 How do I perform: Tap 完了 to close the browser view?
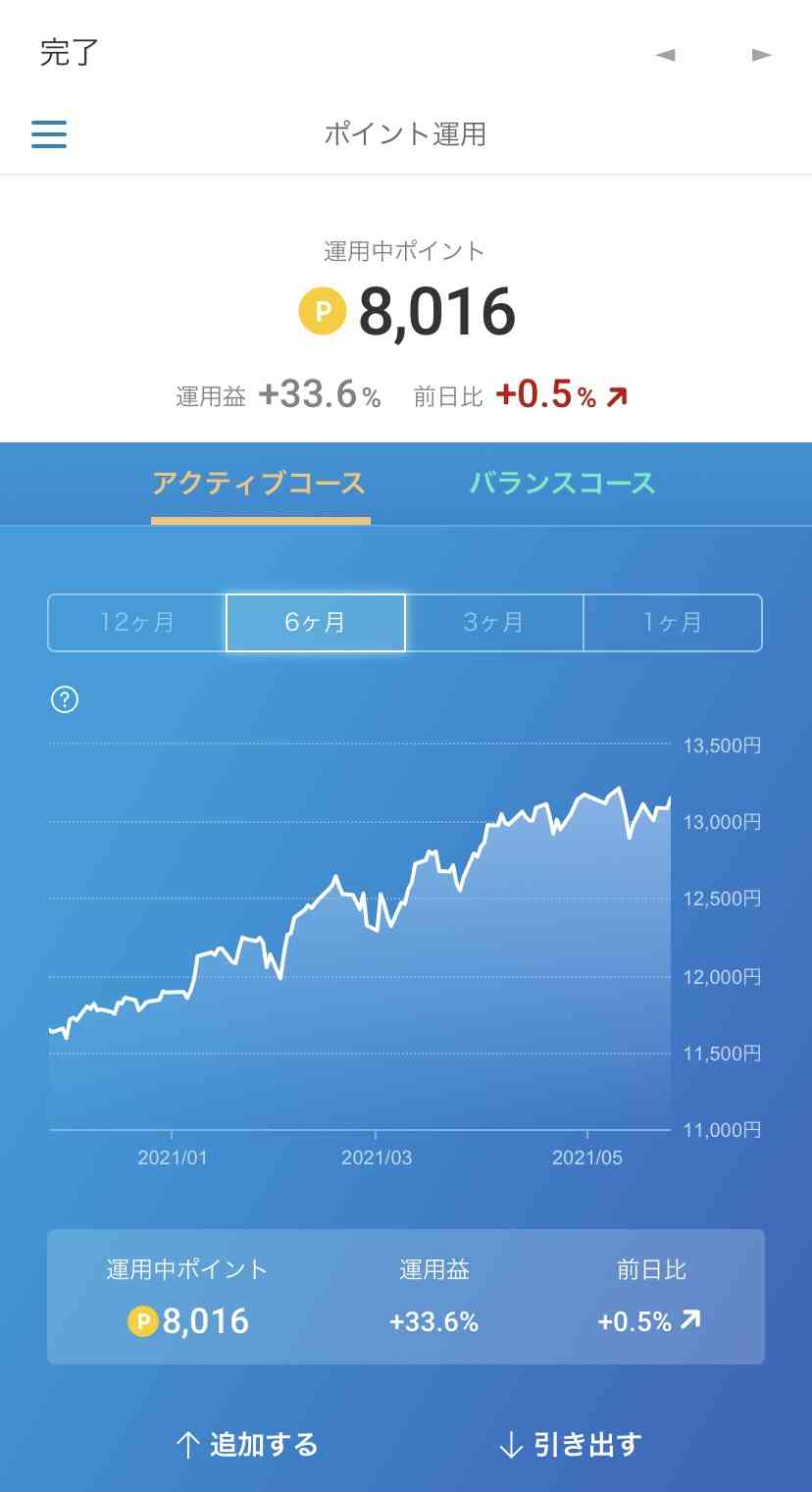(x=70, y=52)
